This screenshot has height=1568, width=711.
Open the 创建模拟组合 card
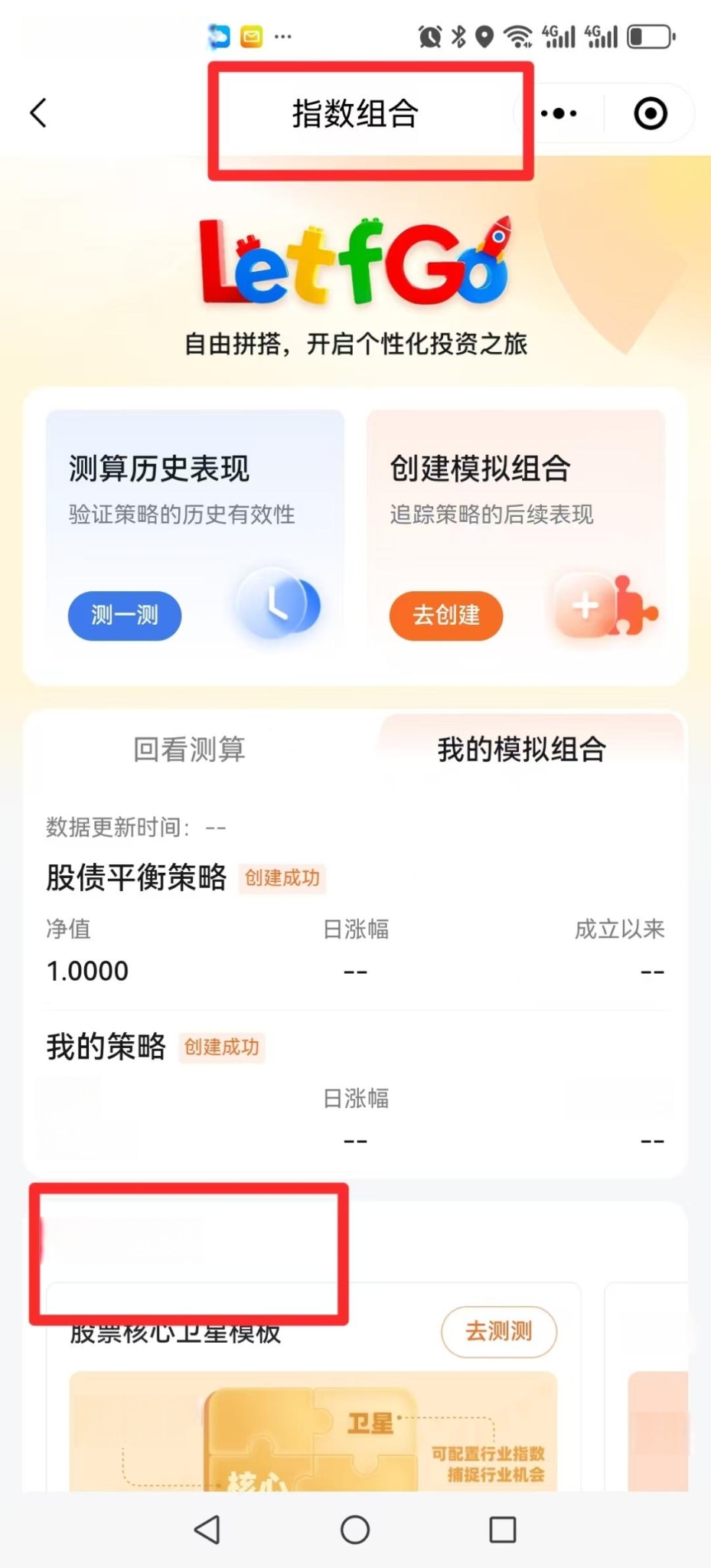pos(516,490)
